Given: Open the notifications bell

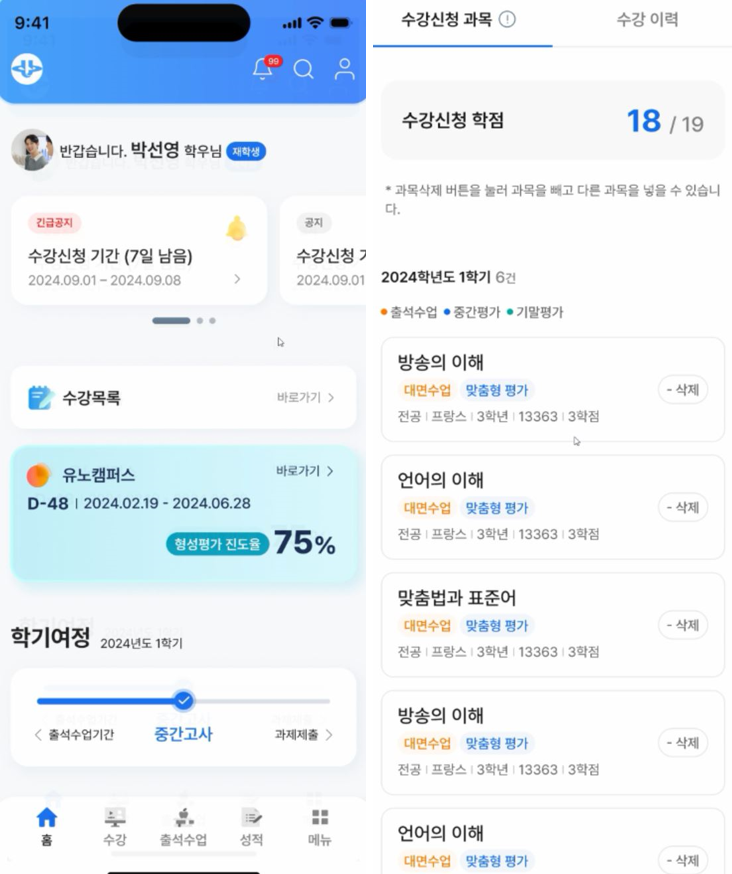Looking at the screenshot, I should click(x=263, y=69).
